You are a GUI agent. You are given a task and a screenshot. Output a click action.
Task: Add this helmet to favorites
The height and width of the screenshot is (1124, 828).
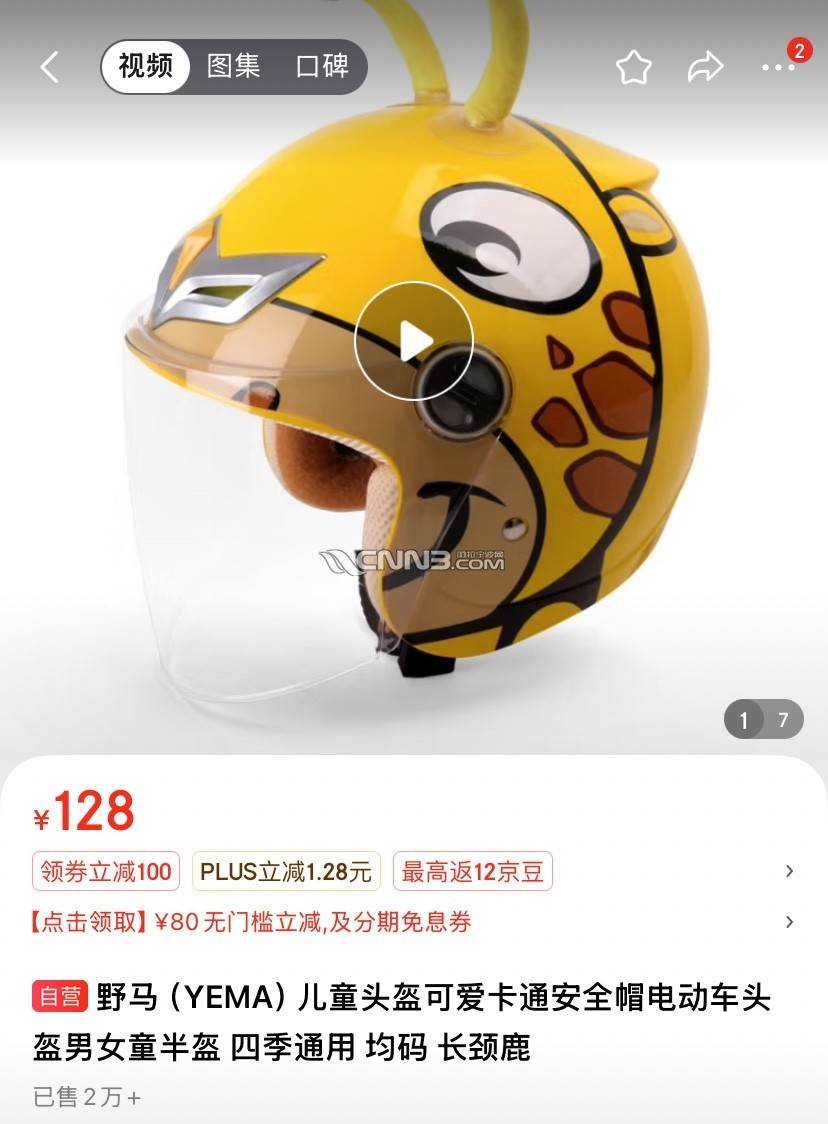point(633,68)
